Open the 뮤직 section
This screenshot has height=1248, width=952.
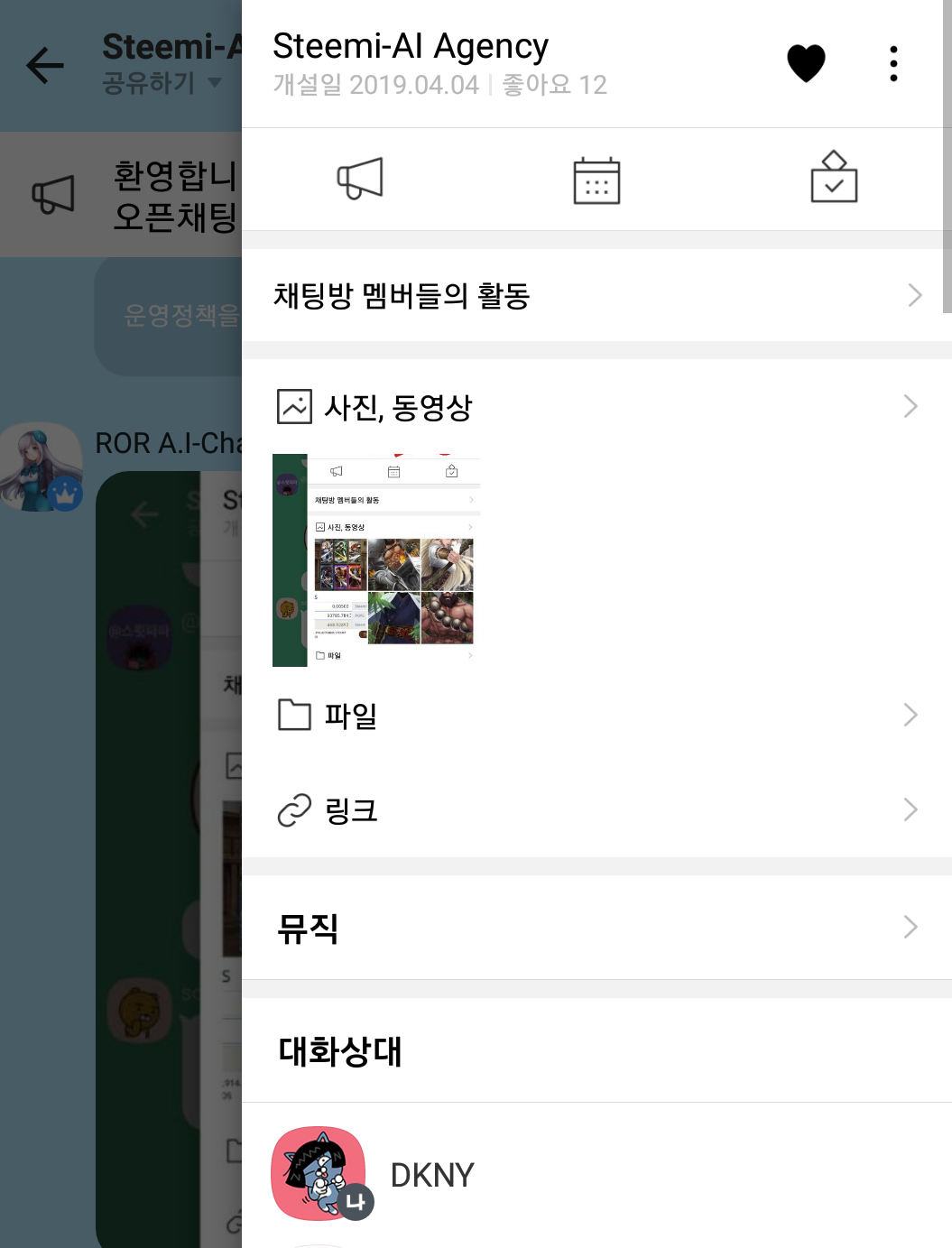coord(596,928)
